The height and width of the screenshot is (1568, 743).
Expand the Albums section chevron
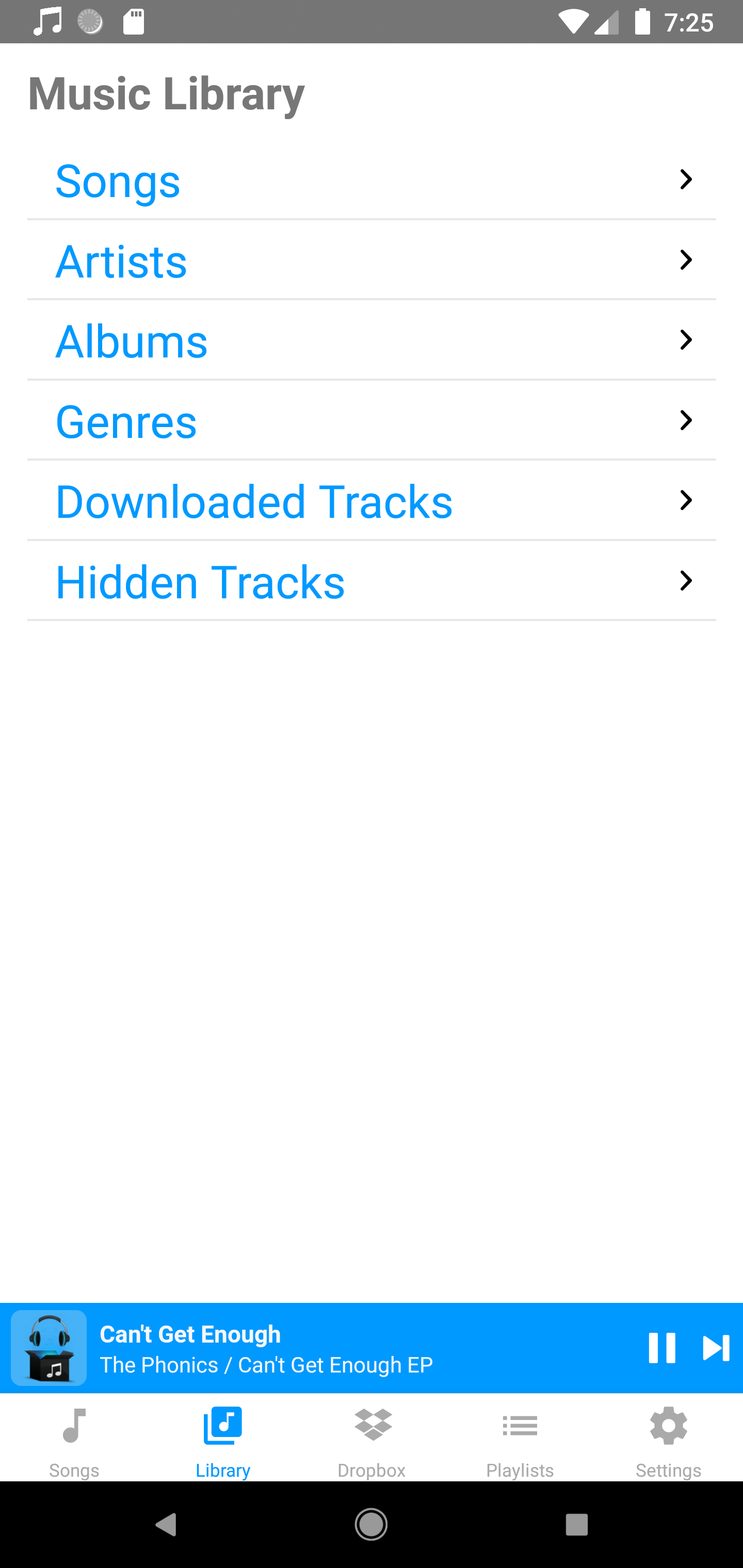point(686,340)
